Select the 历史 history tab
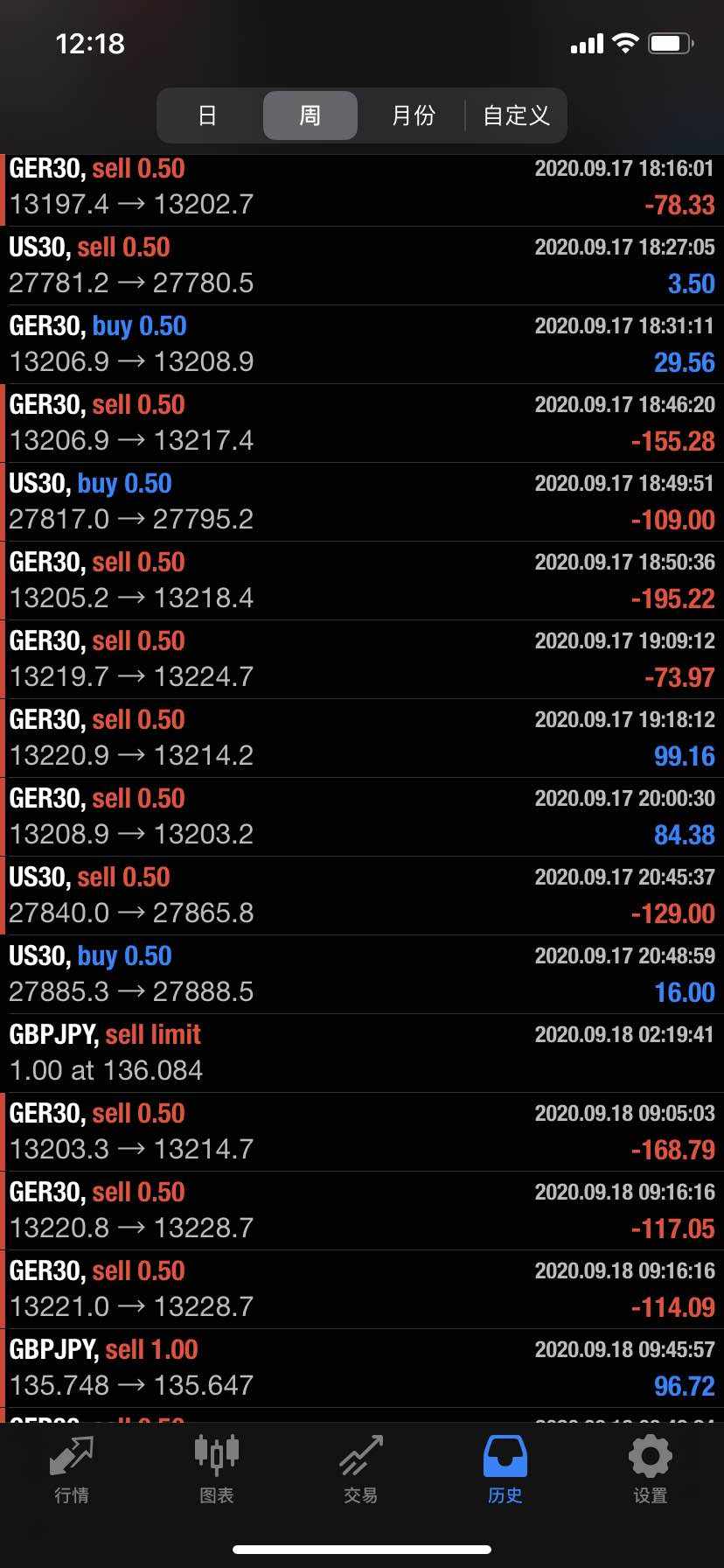724x1568 pixels. [505, 1470]
